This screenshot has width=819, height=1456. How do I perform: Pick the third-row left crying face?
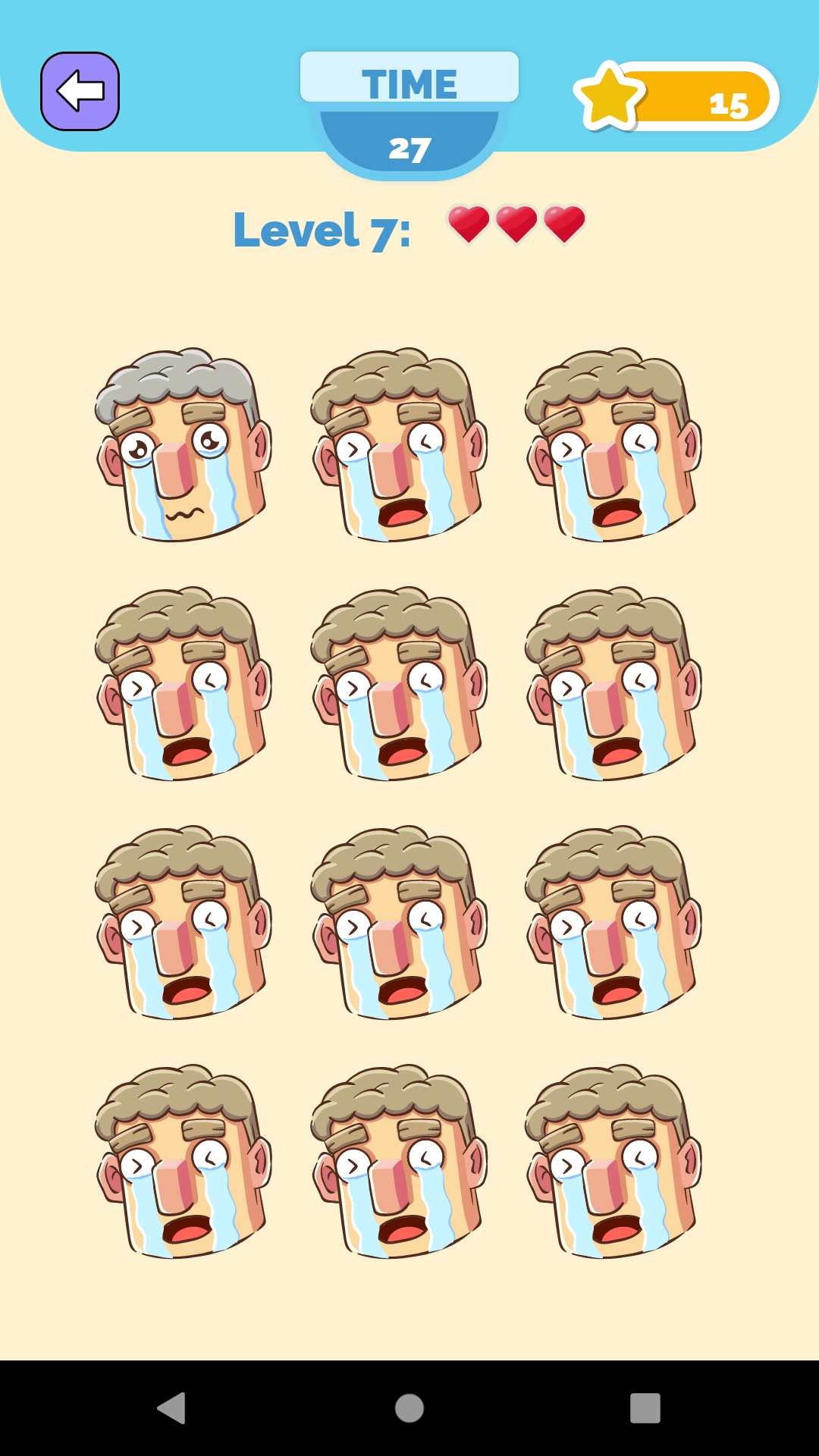click(x=184, y=923)
